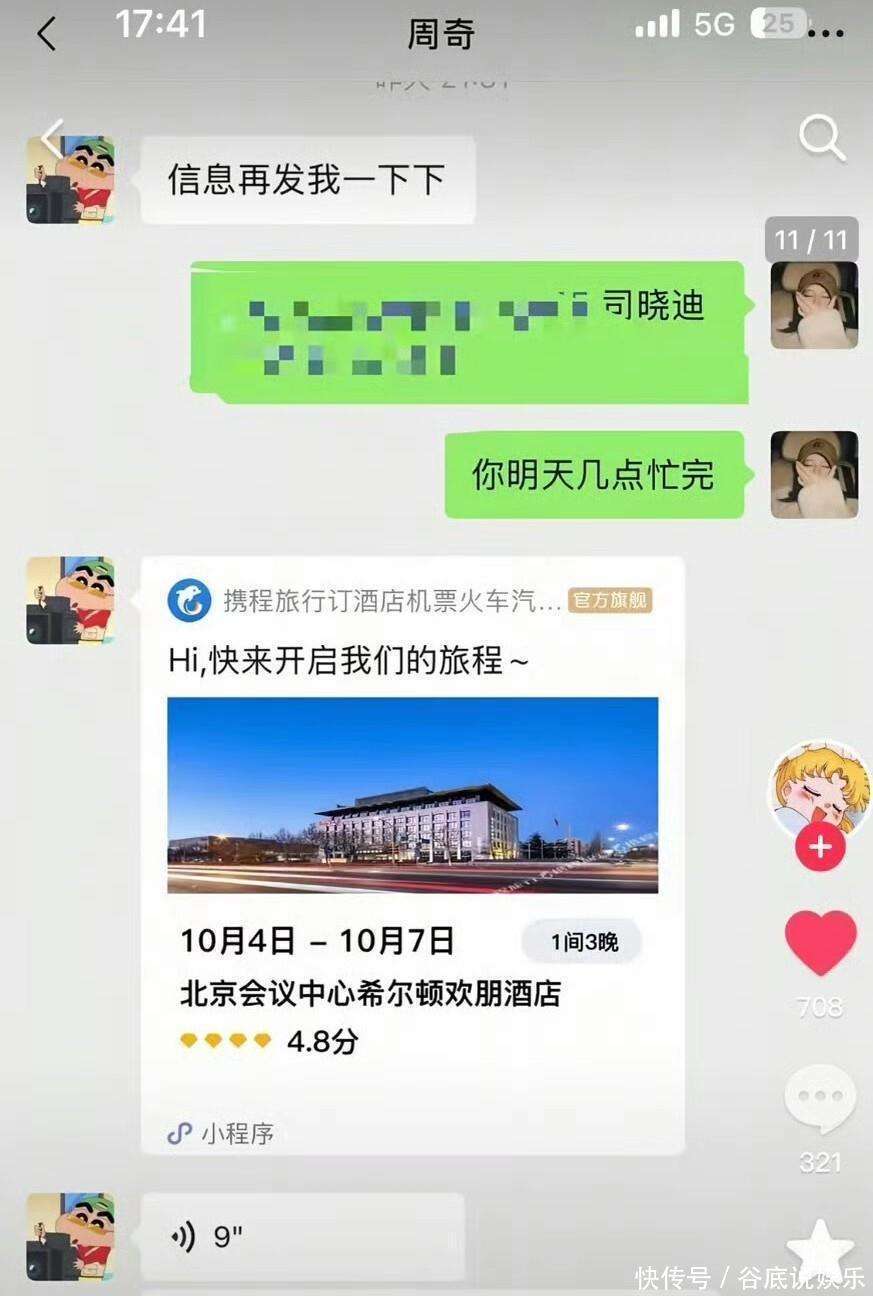Viewport: 873px width, 1296px height.
Task: Follow the author with the red plus
Action: pyautogui.click(x=820, y=847)
